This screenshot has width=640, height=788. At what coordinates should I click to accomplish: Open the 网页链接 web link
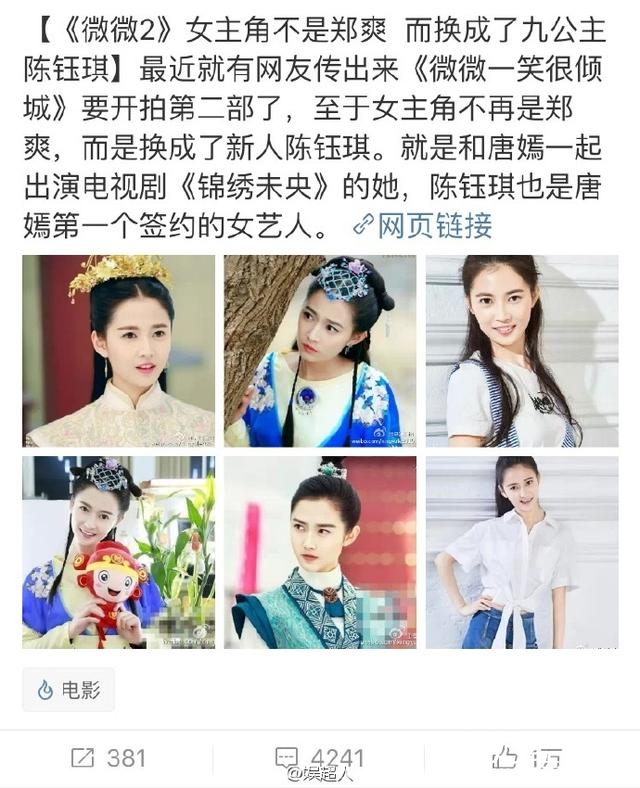click(x=423, y=226)
